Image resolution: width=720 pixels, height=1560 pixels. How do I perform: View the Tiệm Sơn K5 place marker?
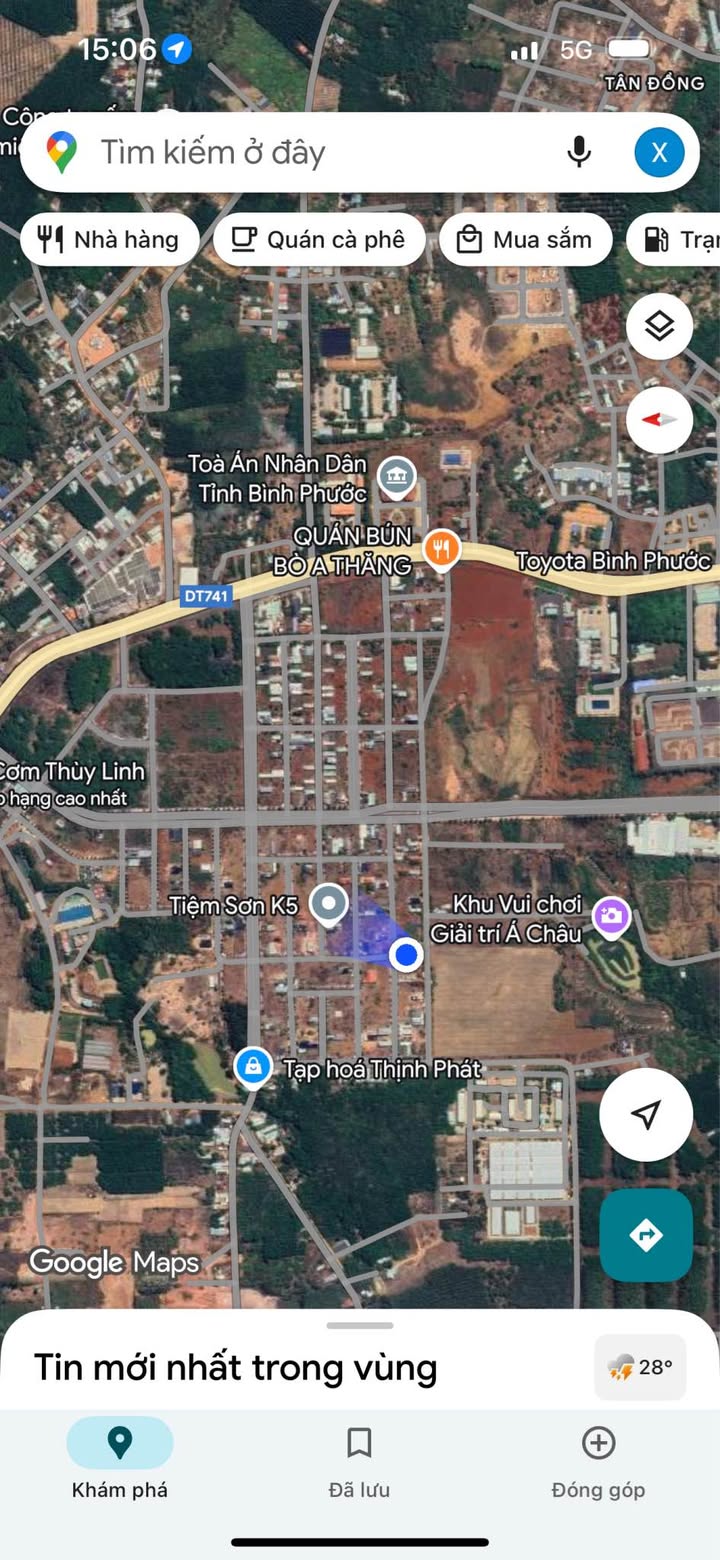[328, 903]
